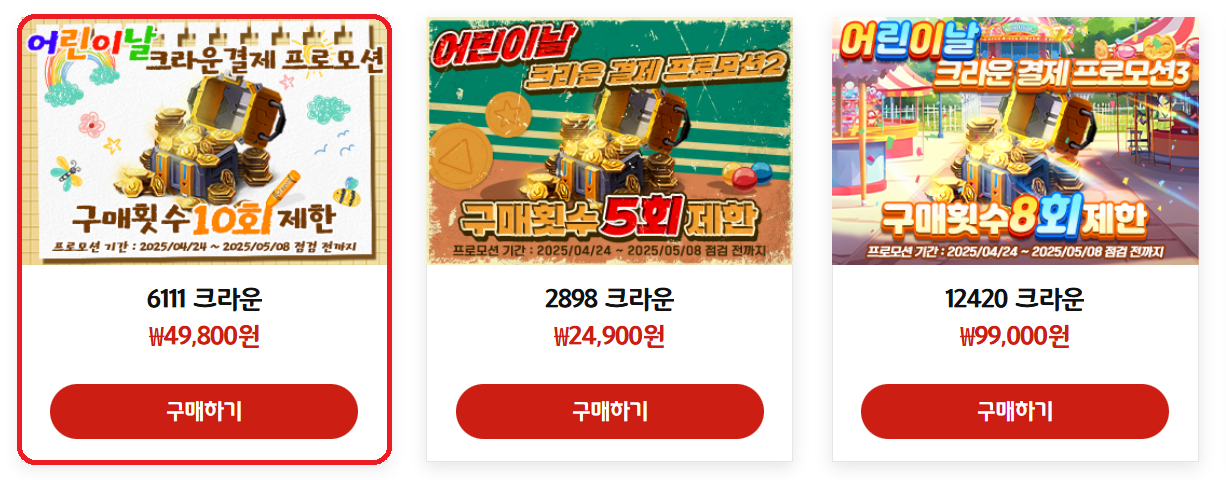Buy the 2898 크라운 pack
Image resolution: width=1226 pixels, height=480 pixels.
pyautogui.click(x=610, y=411)
